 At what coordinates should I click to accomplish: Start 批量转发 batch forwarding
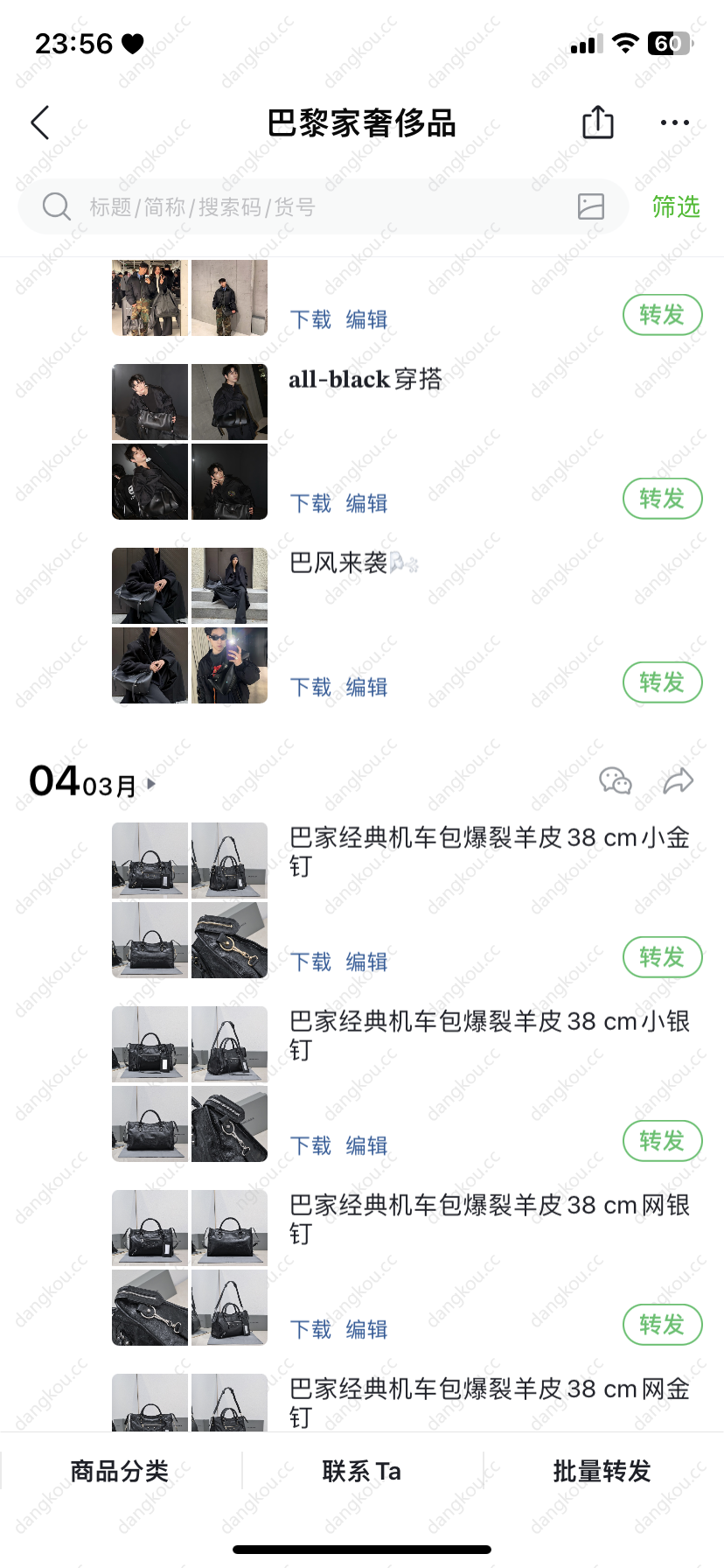point(602,1471)
